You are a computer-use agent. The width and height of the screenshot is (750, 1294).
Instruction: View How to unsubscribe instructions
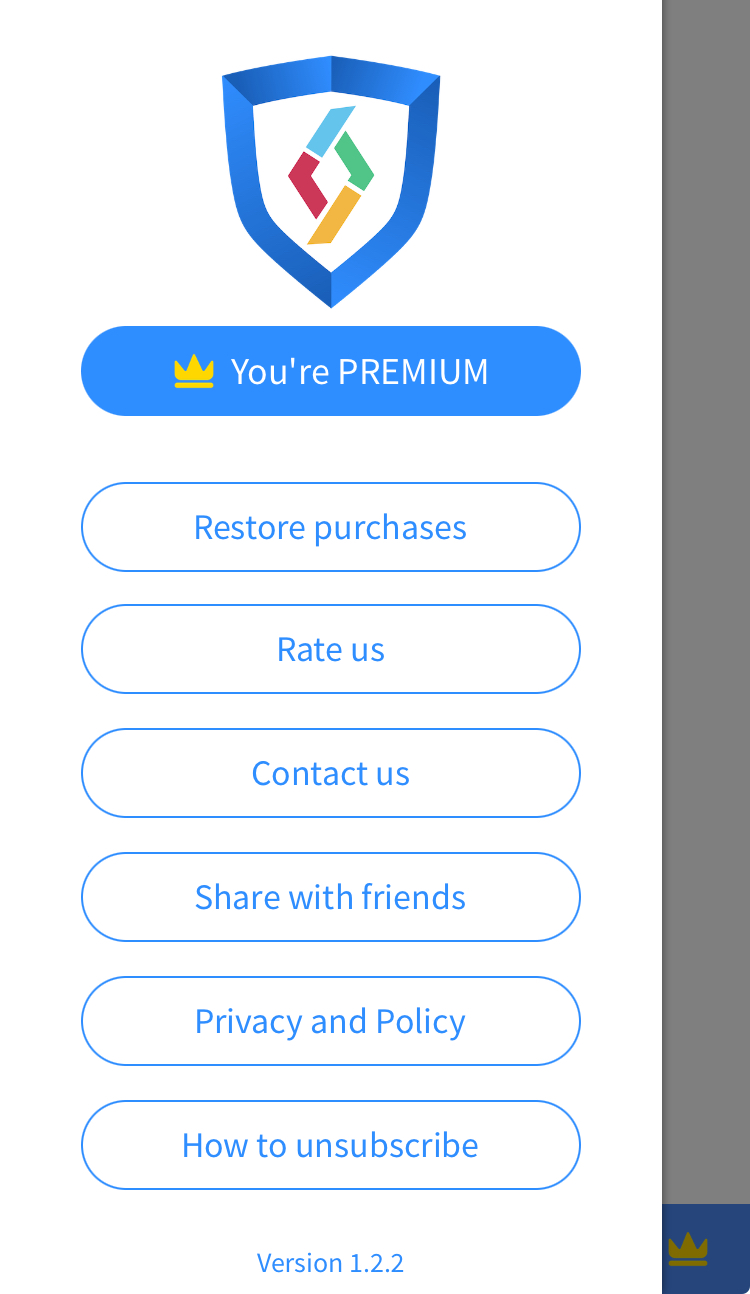tap(330, 1145)
